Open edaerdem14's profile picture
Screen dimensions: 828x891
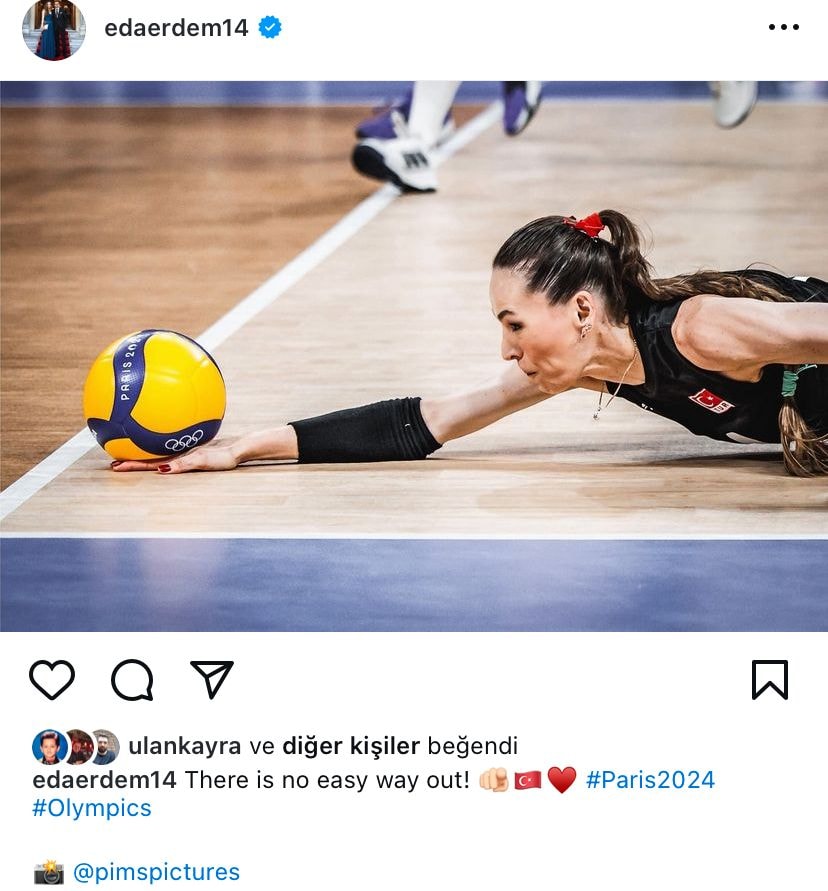[x=54, y=28]
